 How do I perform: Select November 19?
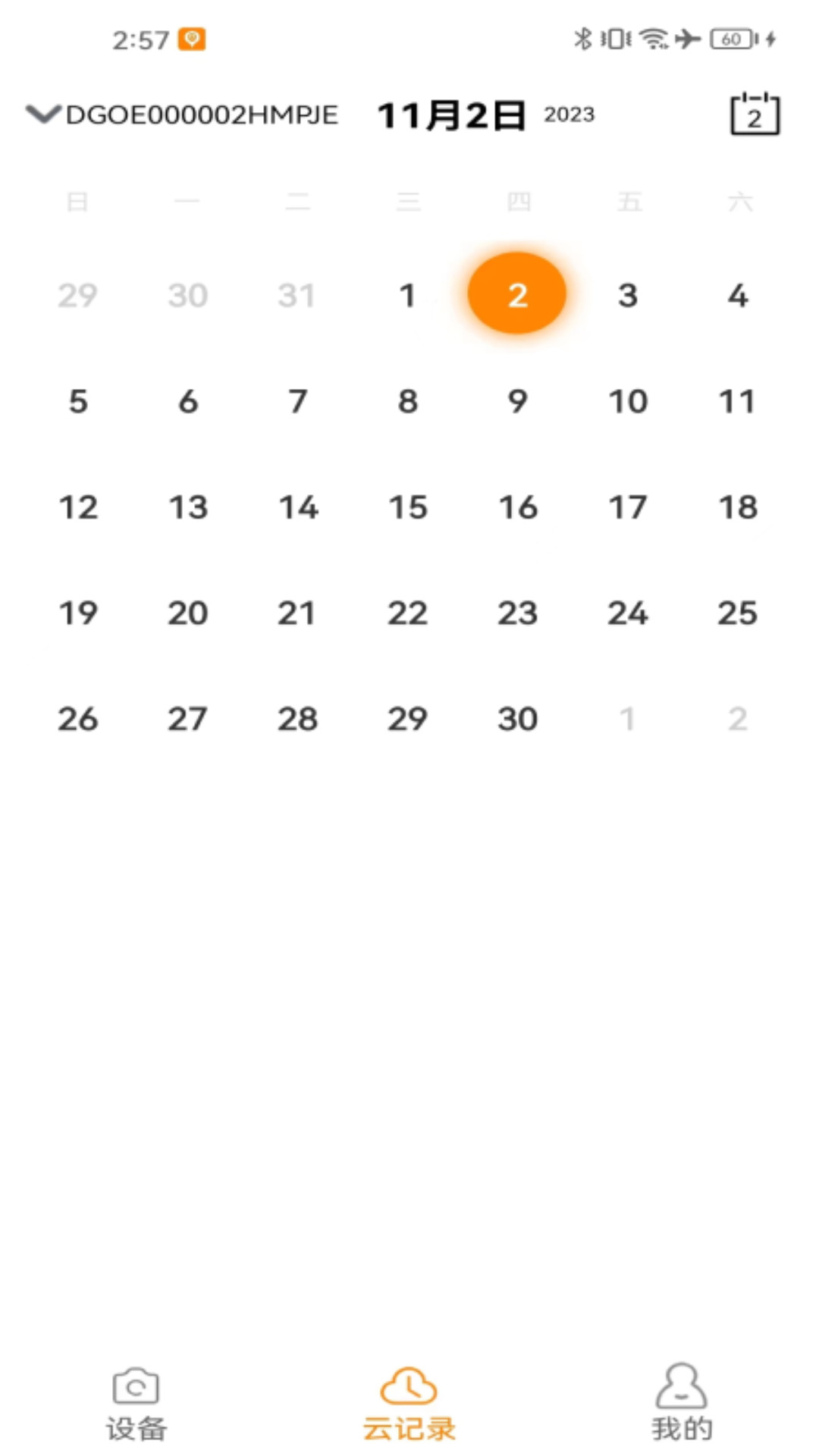click(78, 613)
